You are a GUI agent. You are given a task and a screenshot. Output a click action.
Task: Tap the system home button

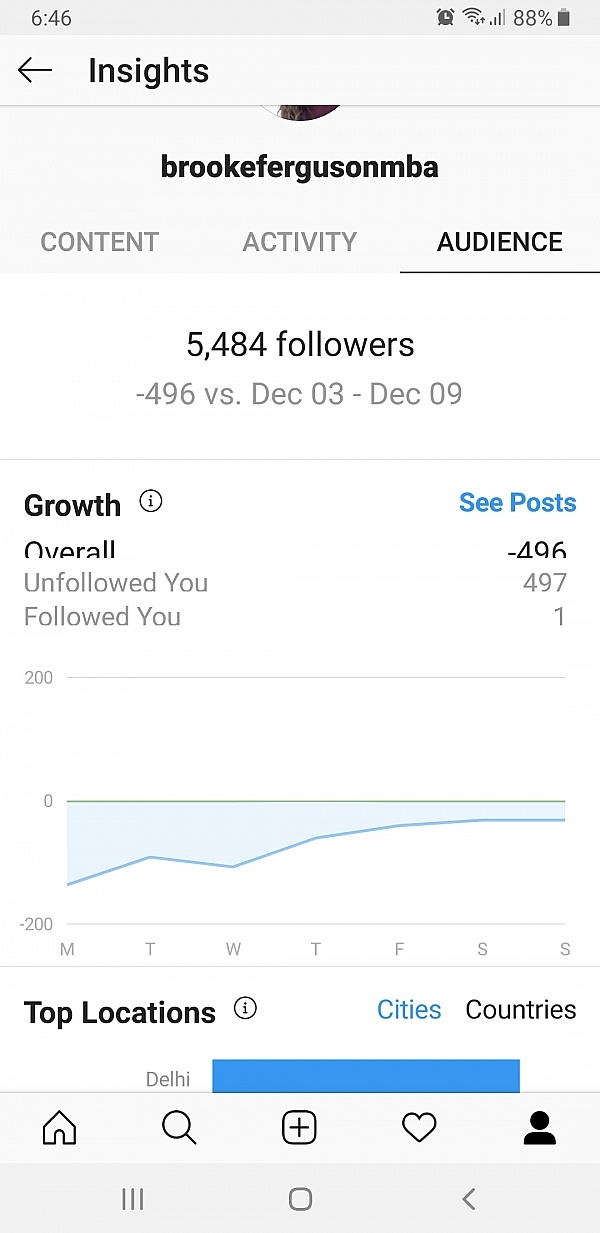pyautogui.click(x=300, y=1199)
